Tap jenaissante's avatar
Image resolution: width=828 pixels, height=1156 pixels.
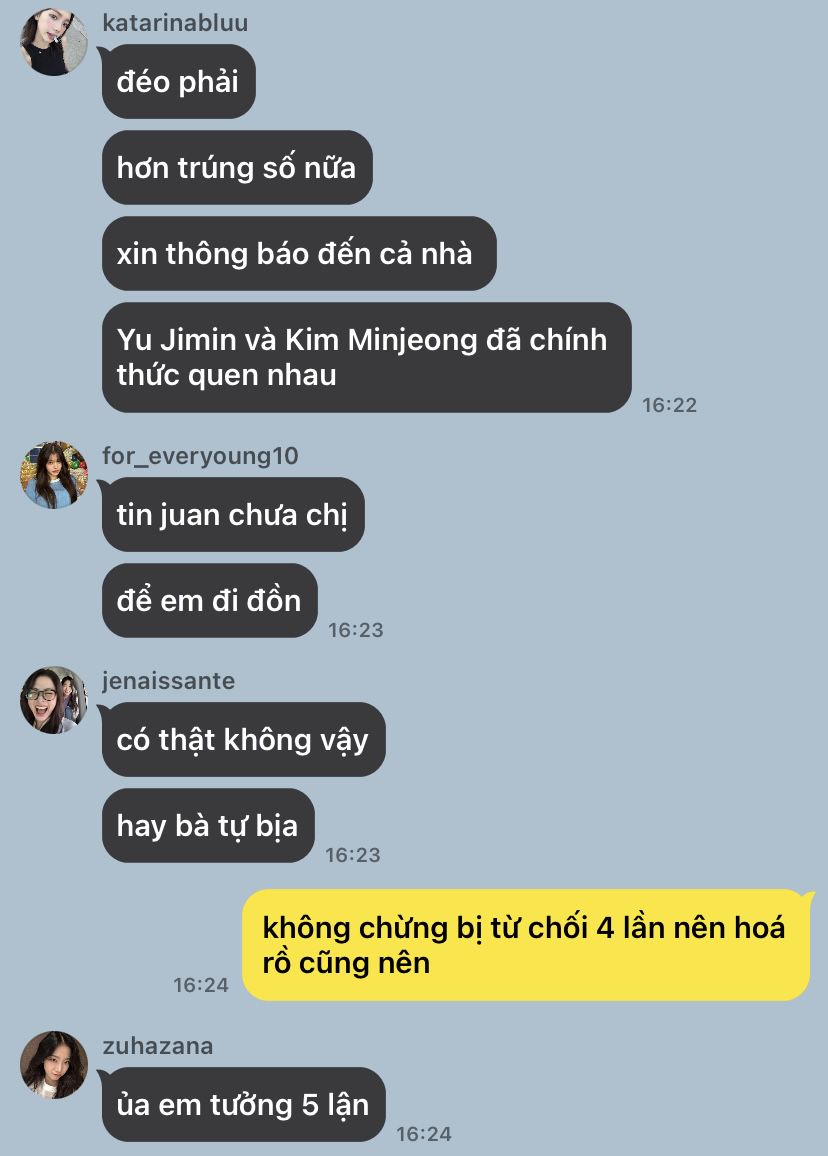[x=54, y=700]
